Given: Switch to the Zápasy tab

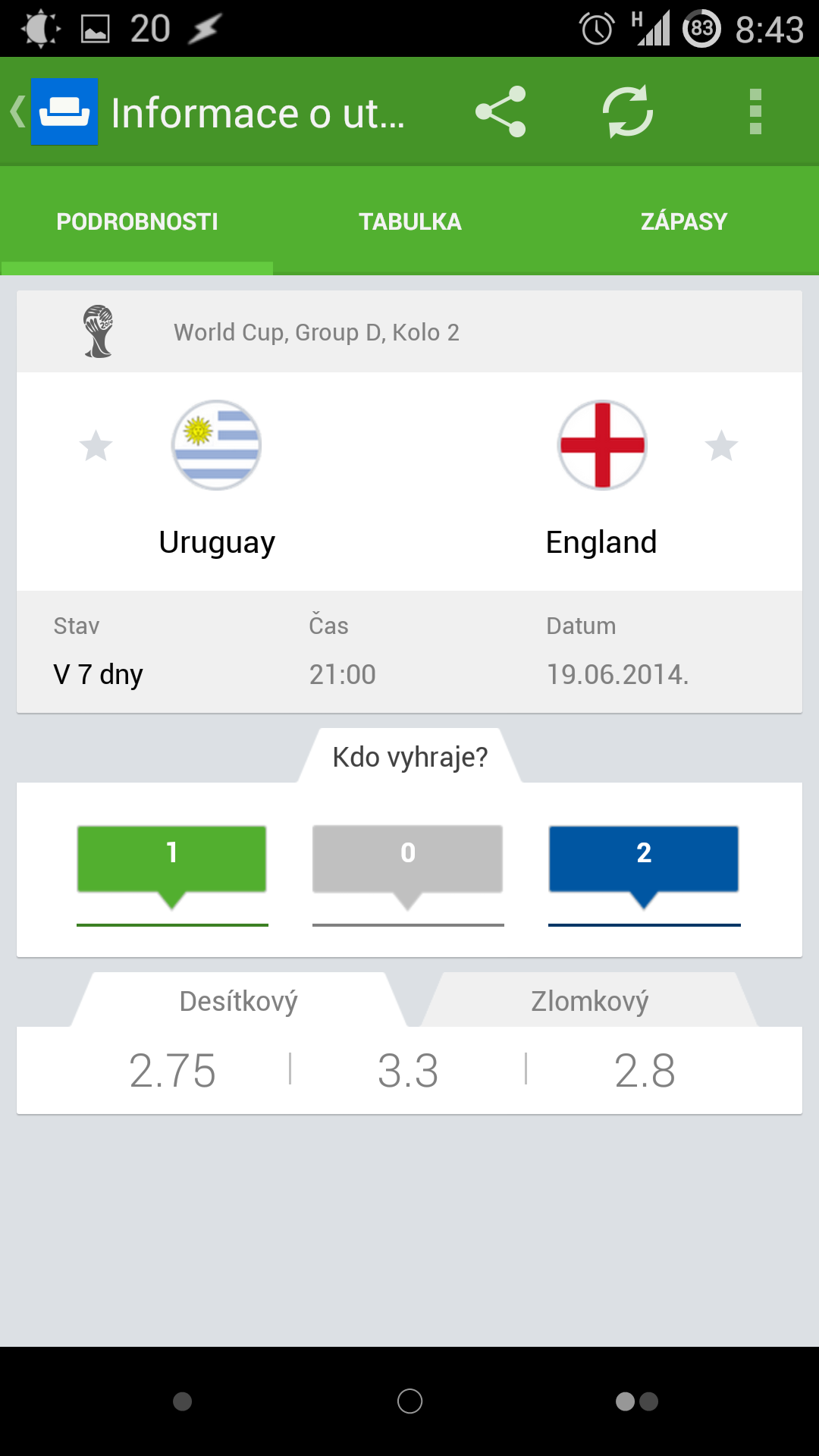Looking at the screenshot, I should pos(683,221).
